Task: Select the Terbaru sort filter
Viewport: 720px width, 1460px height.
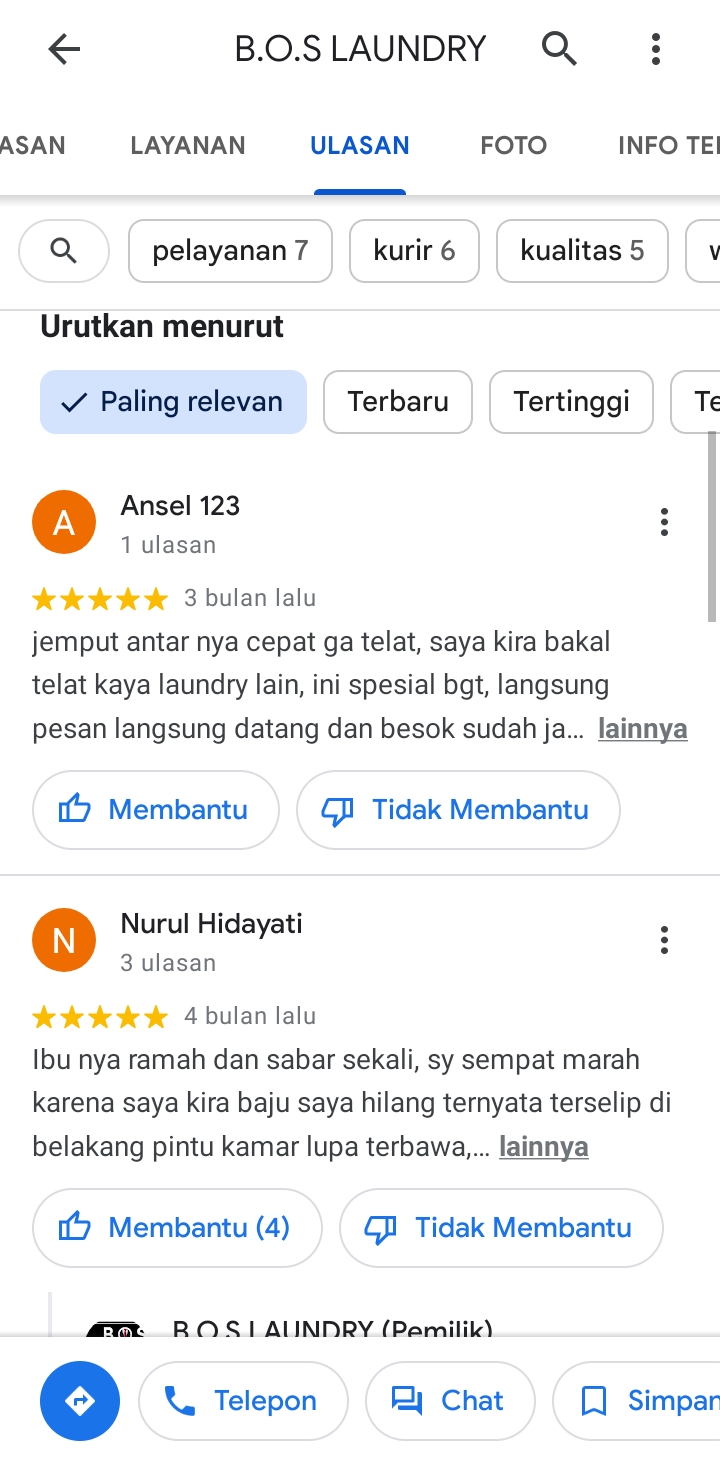Action: pos(397,401)
